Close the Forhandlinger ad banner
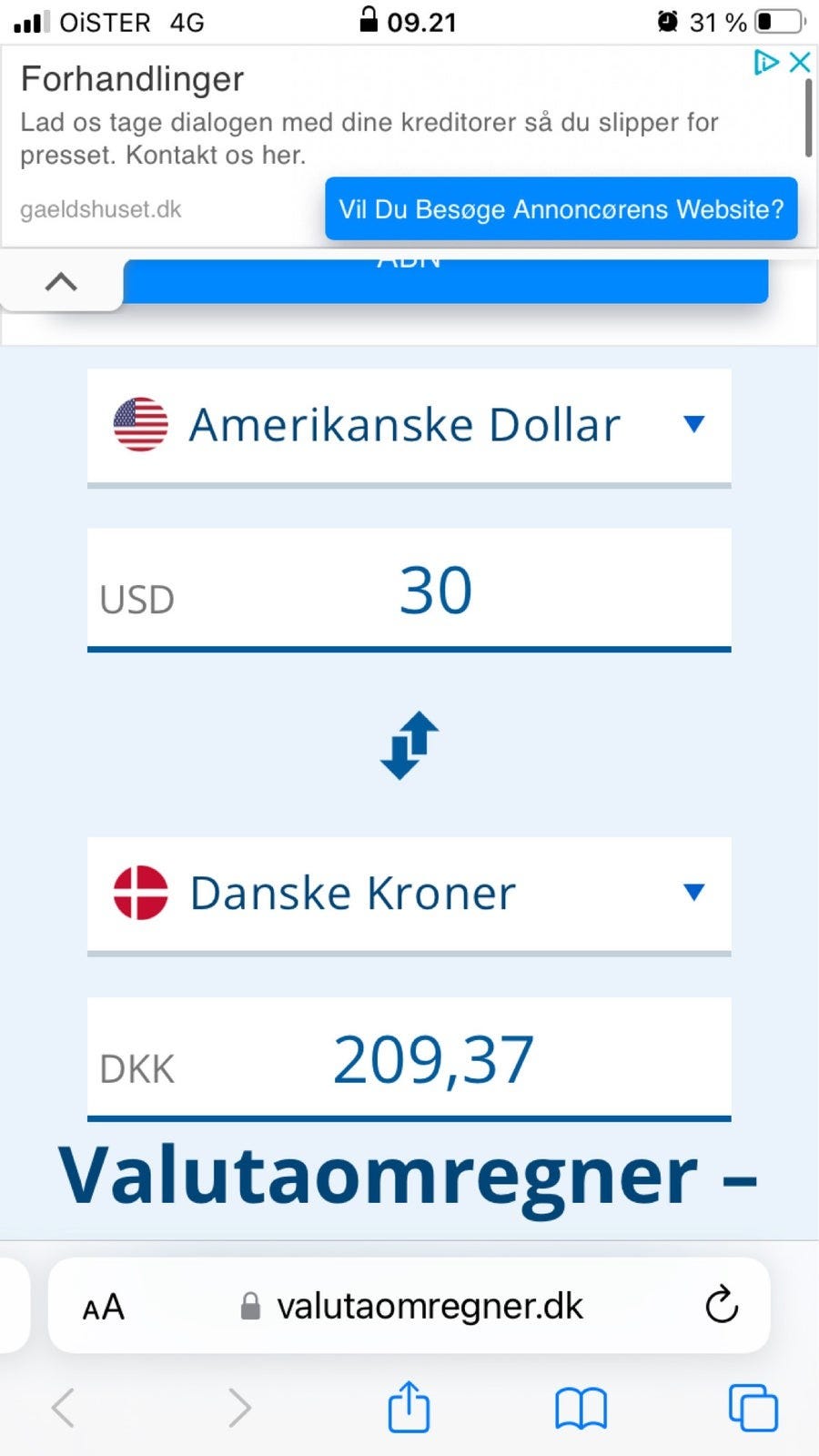Viewport: 819px width, 1456px height. click(x=800, y=62)
